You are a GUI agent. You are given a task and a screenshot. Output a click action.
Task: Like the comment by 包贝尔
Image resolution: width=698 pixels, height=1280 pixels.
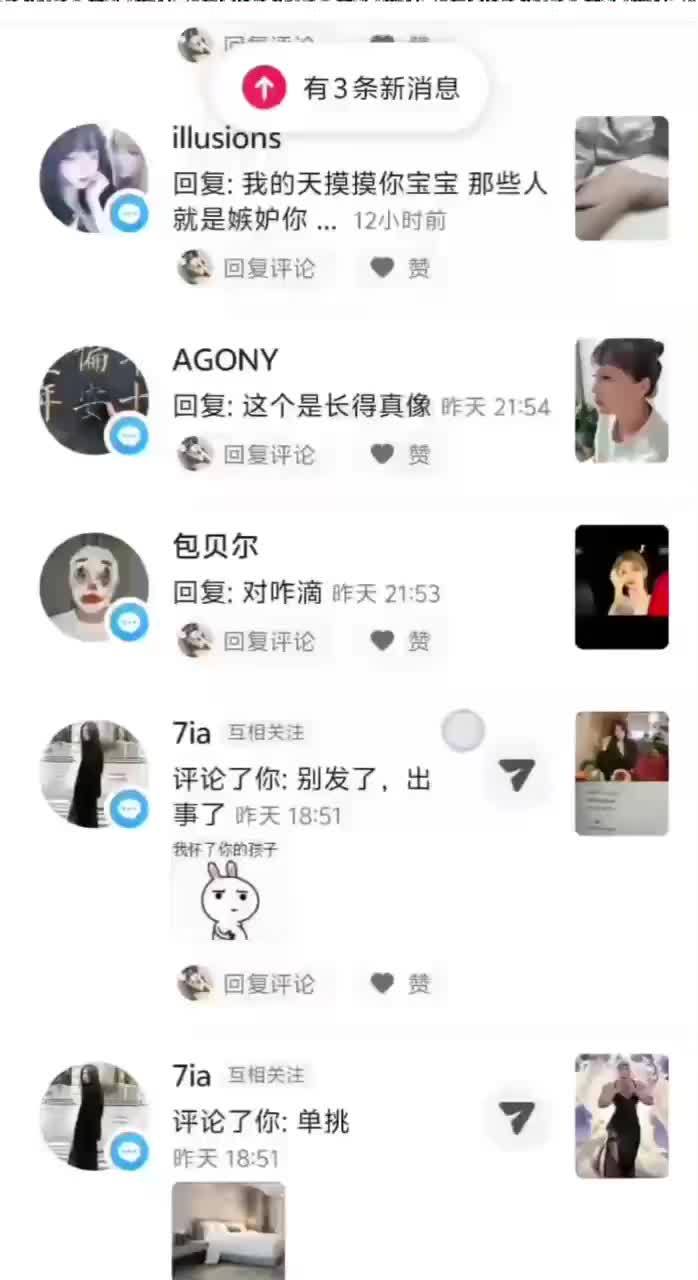[x=400, y=640]
